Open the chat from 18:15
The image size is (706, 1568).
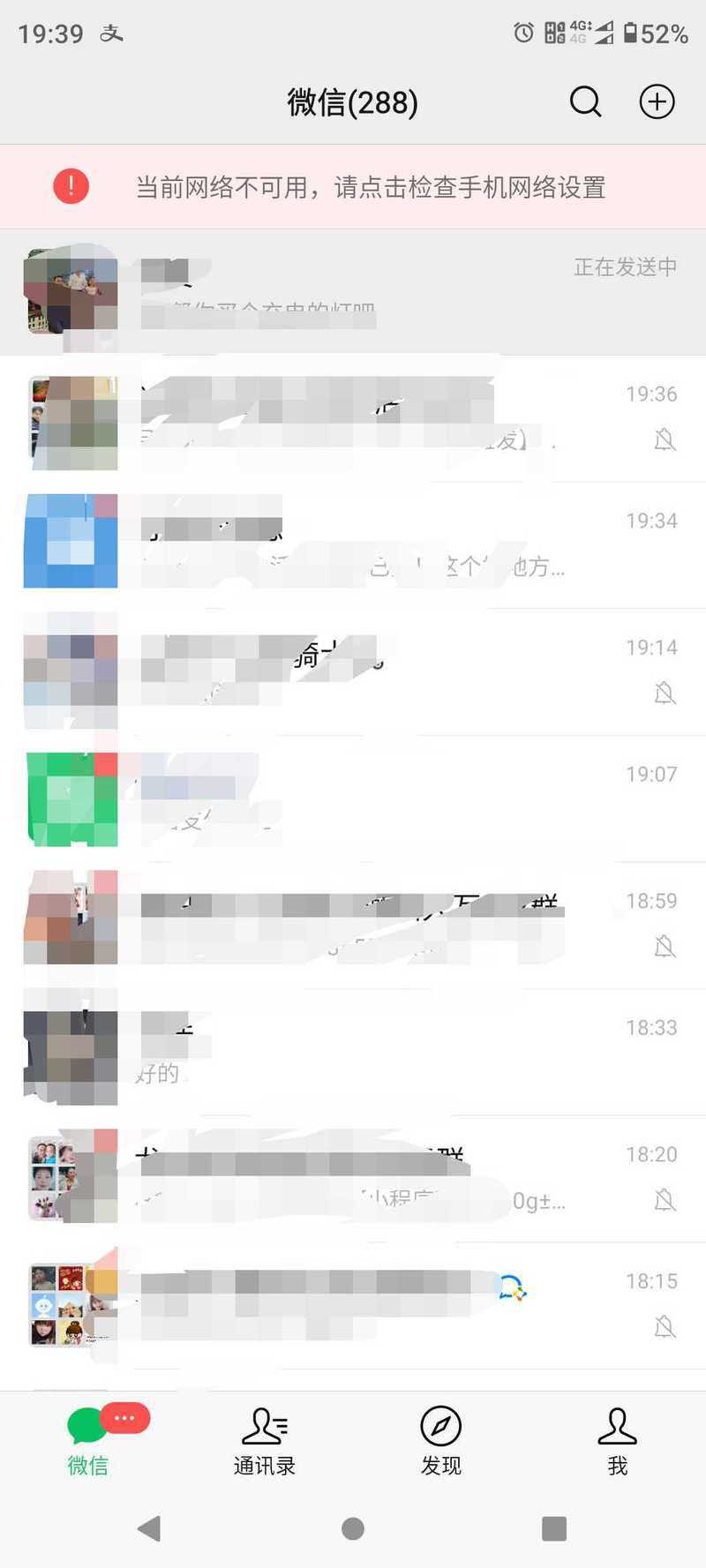[x=353, y=1306]
